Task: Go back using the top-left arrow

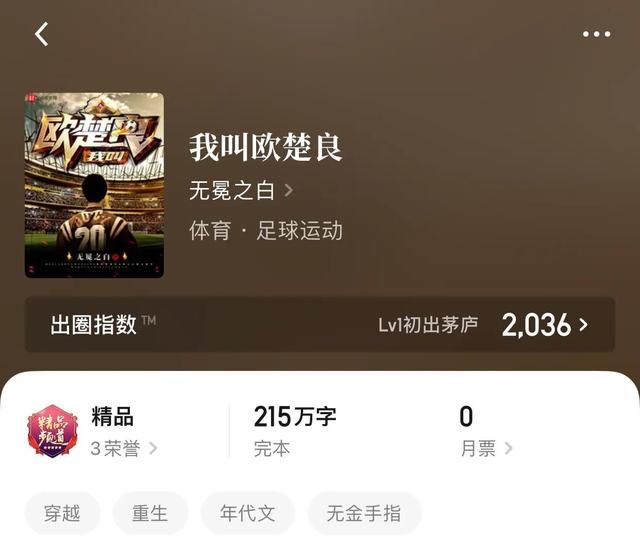Action: pyautogui.click(x=41, y=34)
